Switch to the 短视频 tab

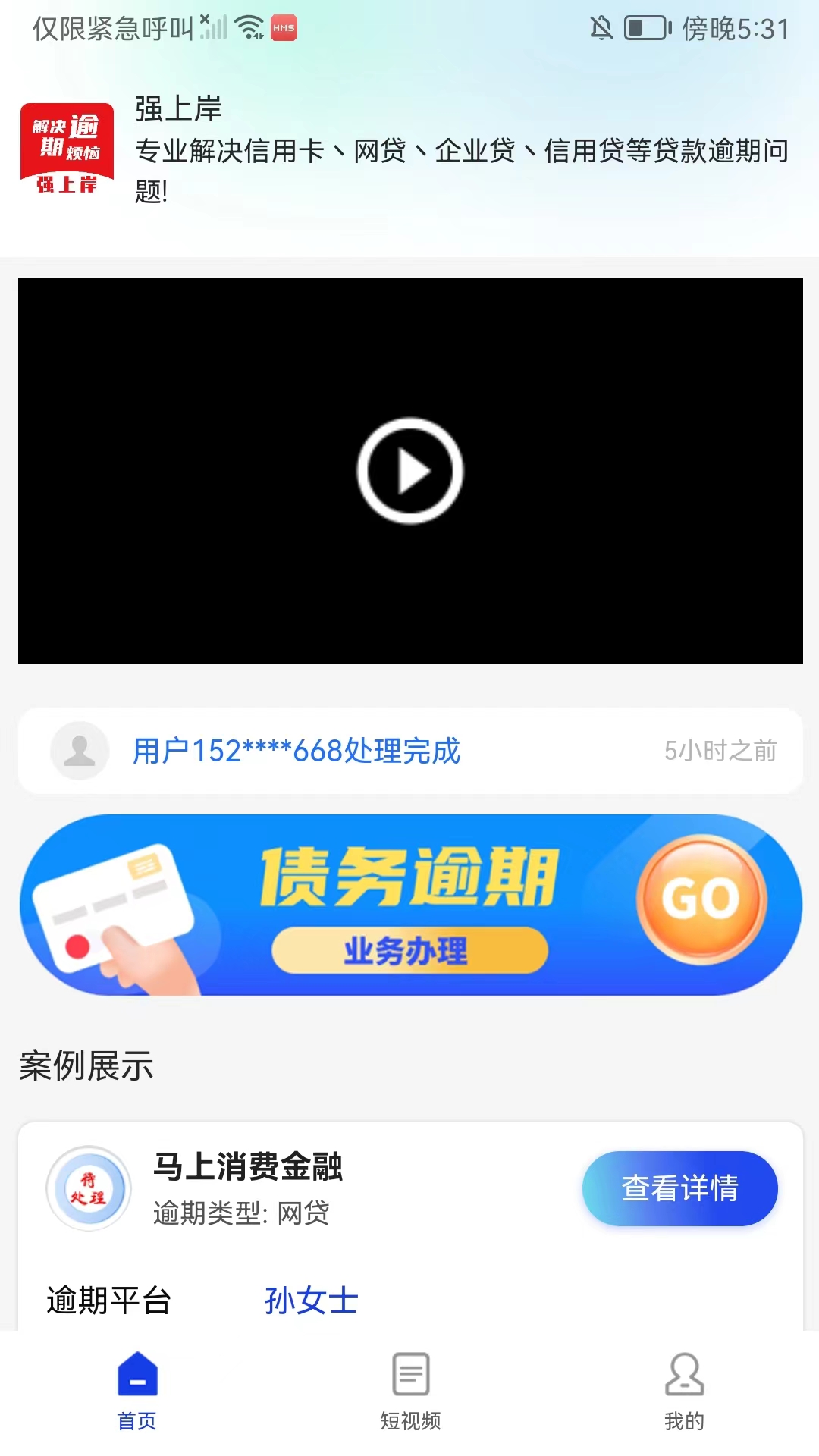(410, 1392)
